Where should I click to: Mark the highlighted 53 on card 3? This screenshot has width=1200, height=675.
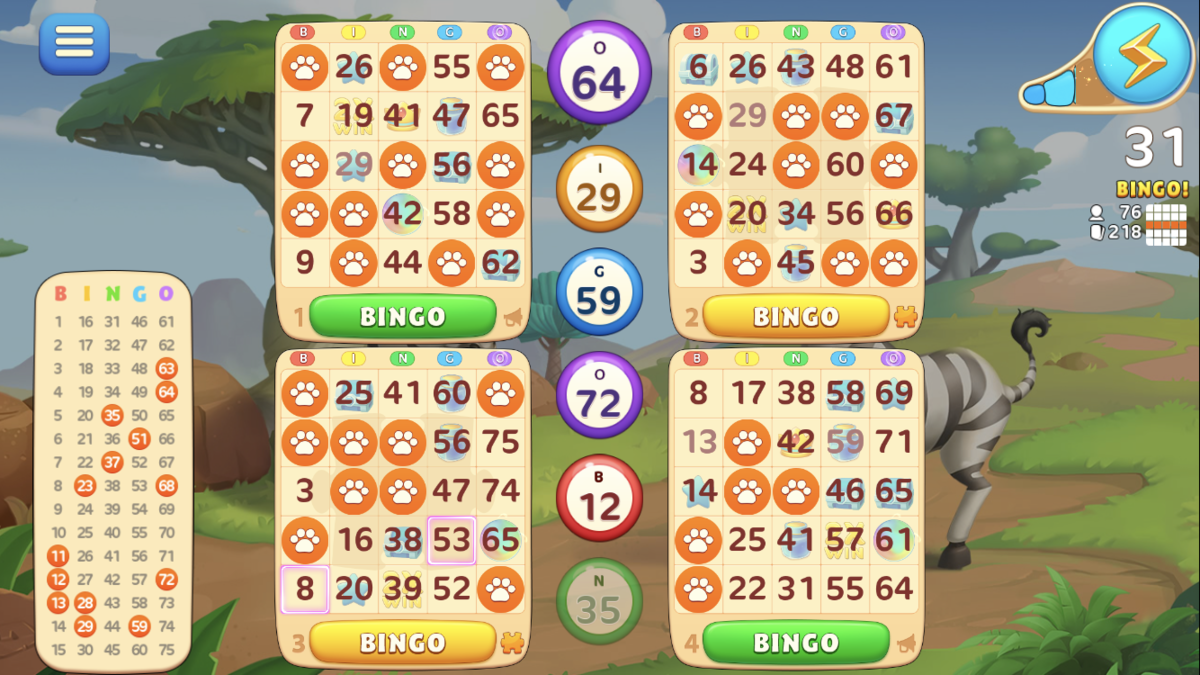[x=451, y=540]
